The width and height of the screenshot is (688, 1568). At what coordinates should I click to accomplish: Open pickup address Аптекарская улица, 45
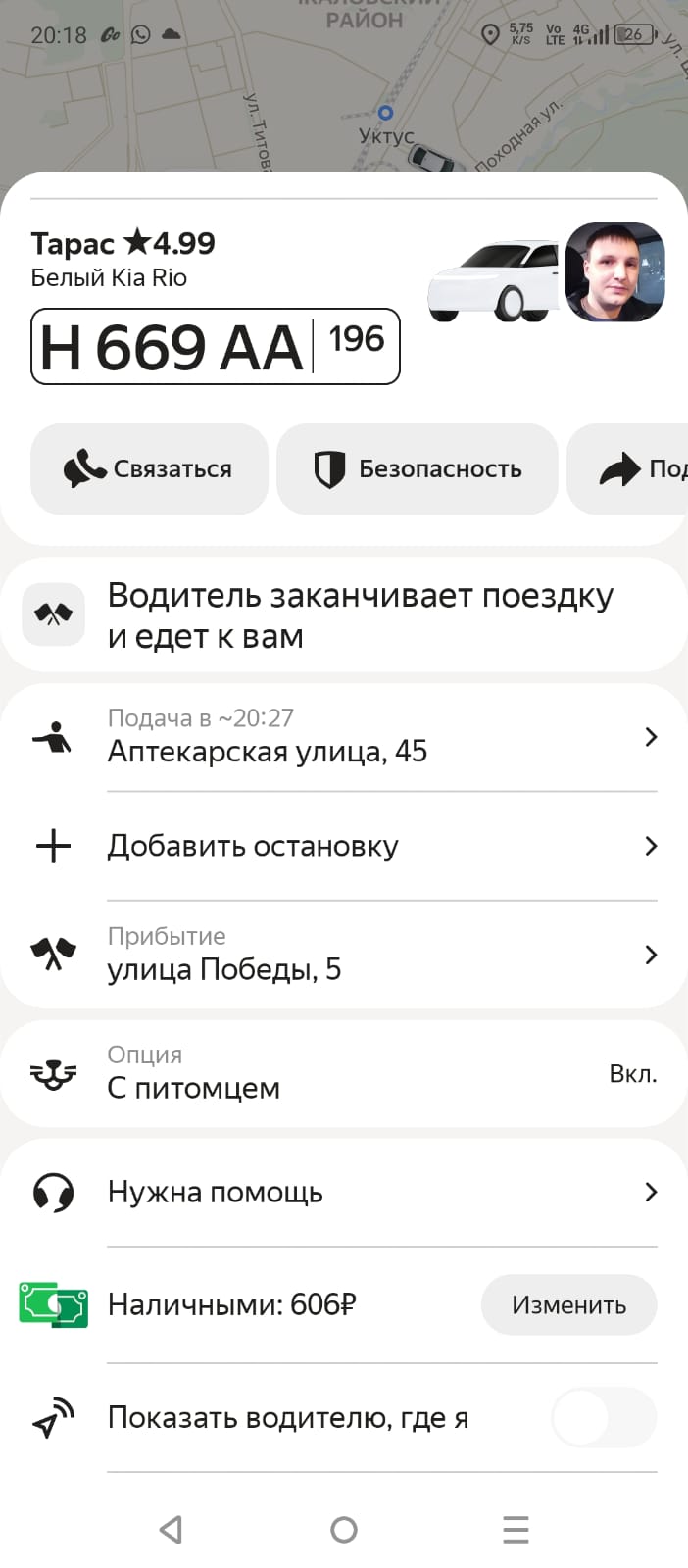click(343, 737)
